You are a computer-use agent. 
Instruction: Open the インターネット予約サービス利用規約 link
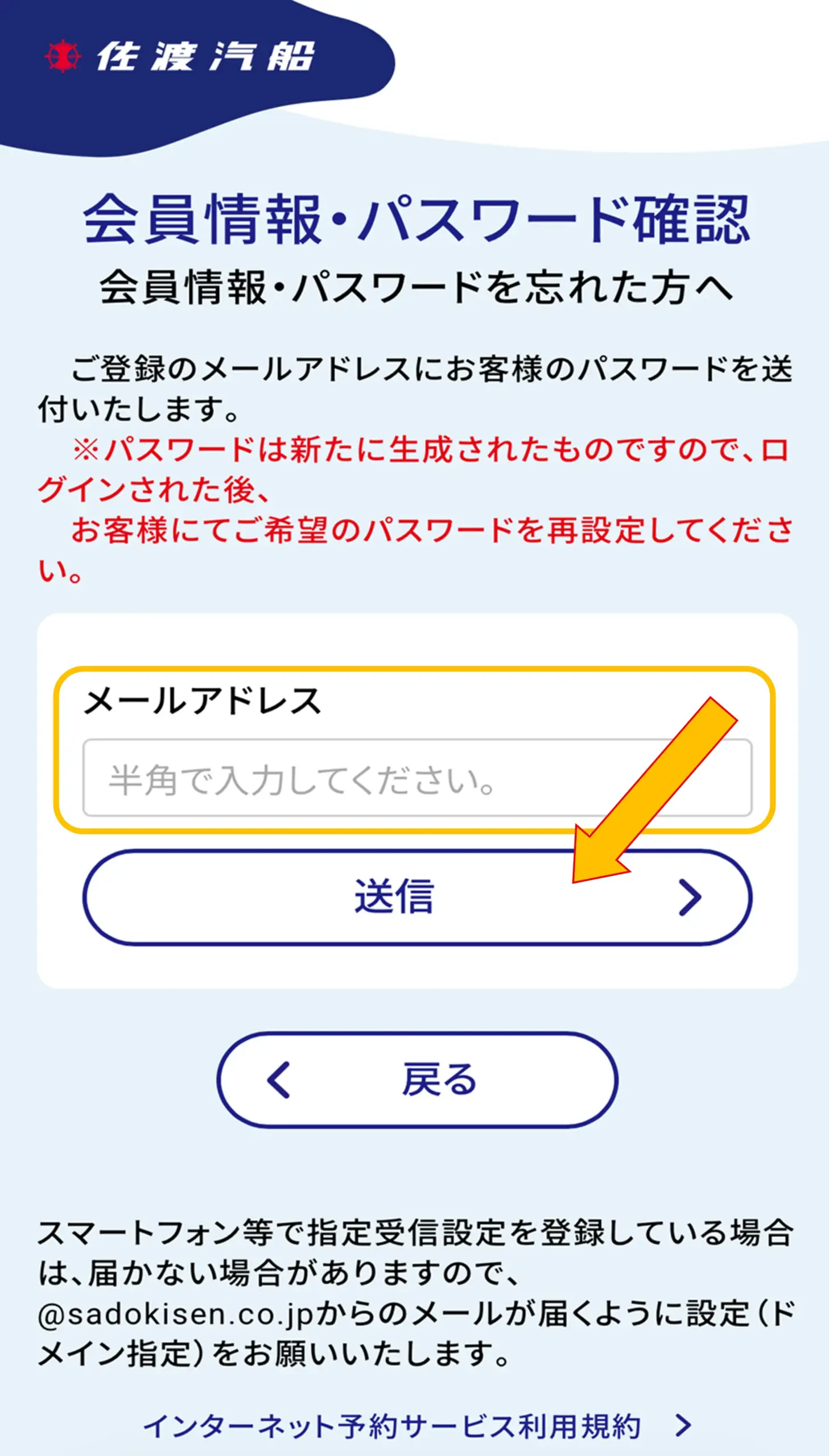(x=417, y=1425)
